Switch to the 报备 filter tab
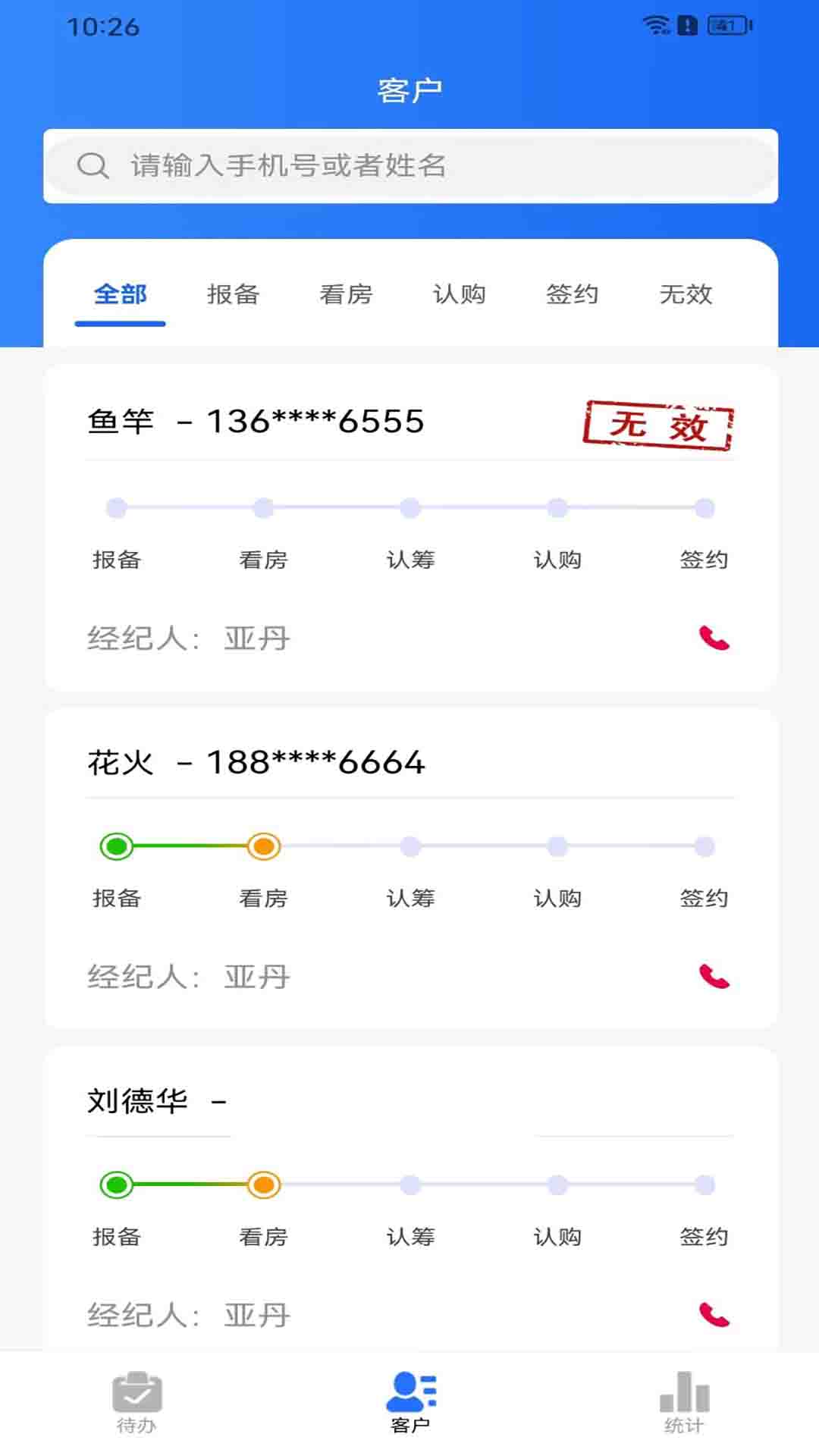Viewport: 819px width, 1456px height. tap(234, 296)
